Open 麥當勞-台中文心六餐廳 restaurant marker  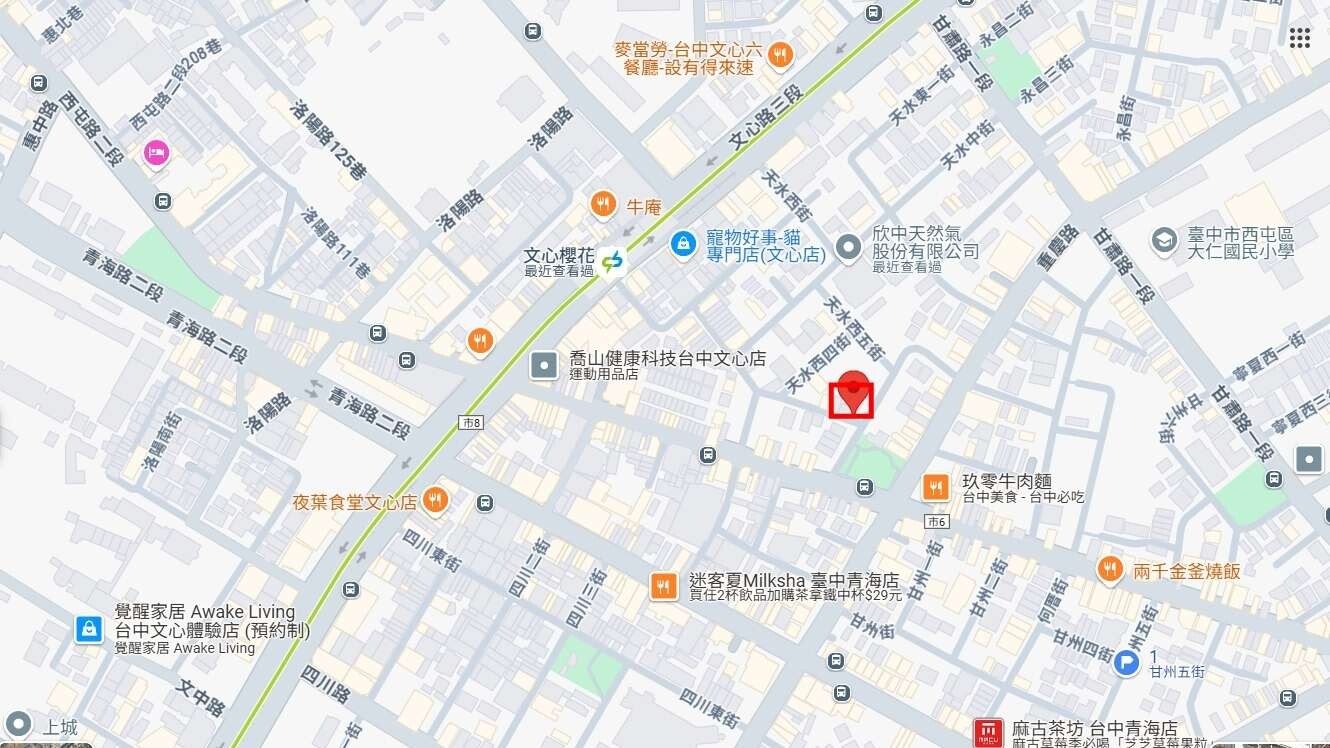point(781,55)
